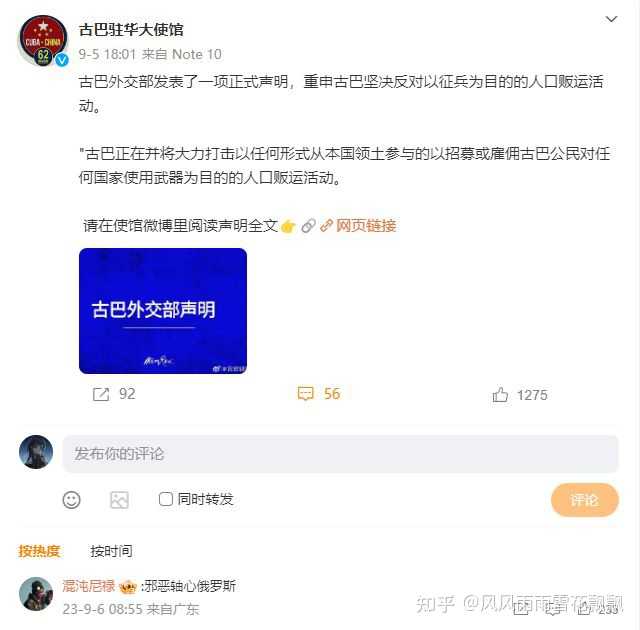Image resolution: width=640 pixels, height=630 pixels.
Task: Open the emoji picker for comments
Action: click(x=71, y=499)
